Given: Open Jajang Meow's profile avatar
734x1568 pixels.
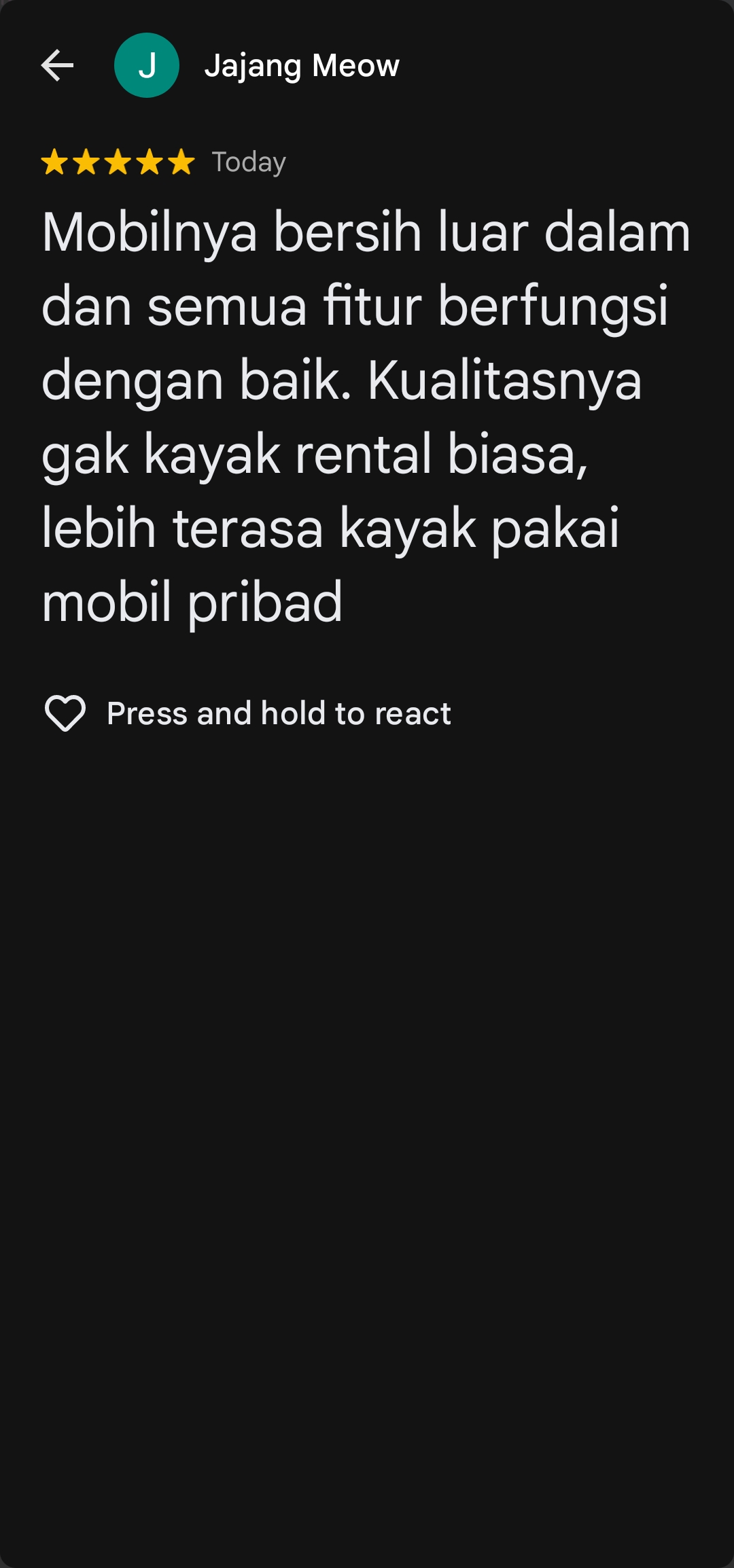Looking at the screenshot, I should pyautogui.click(x=147, y=65).
